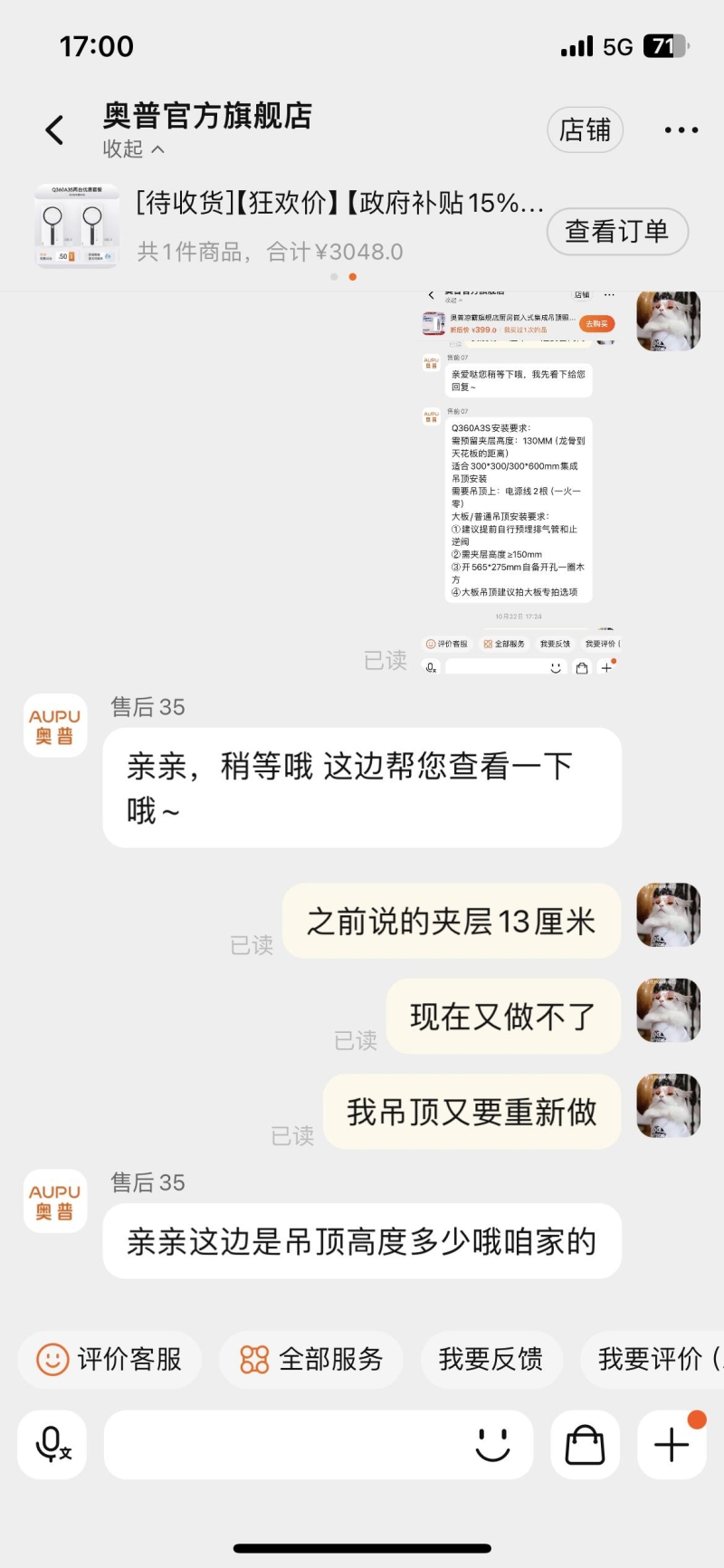Image resolution: width=724 pixels, height=1568 pixels.
Task: Open the plus attachments menu
Action: (672, 1444)
